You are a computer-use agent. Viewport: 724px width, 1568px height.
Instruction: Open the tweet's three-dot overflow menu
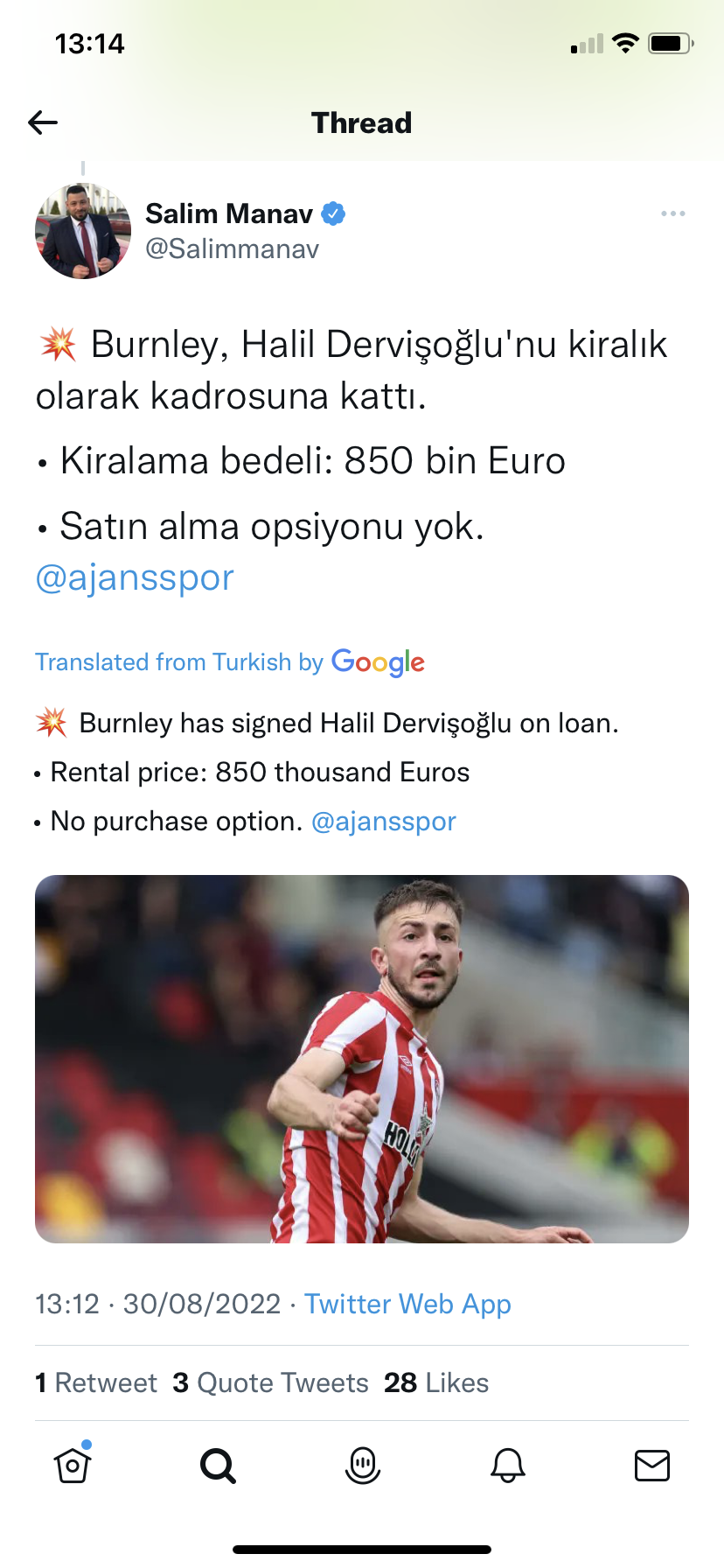point(672,213)
